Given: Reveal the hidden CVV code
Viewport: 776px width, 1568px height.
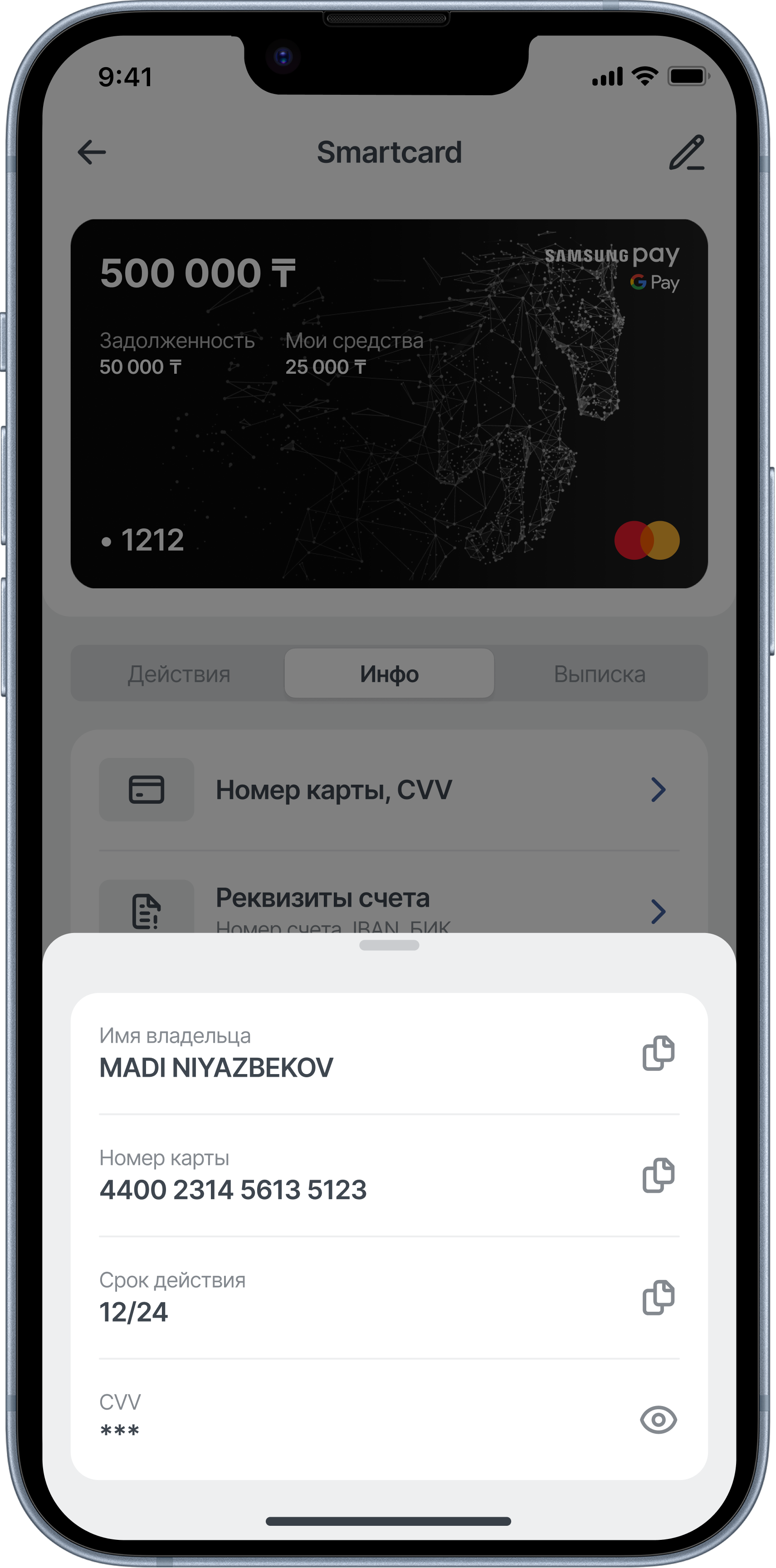Looking at the screenshot, I should tap(658, 1420).
